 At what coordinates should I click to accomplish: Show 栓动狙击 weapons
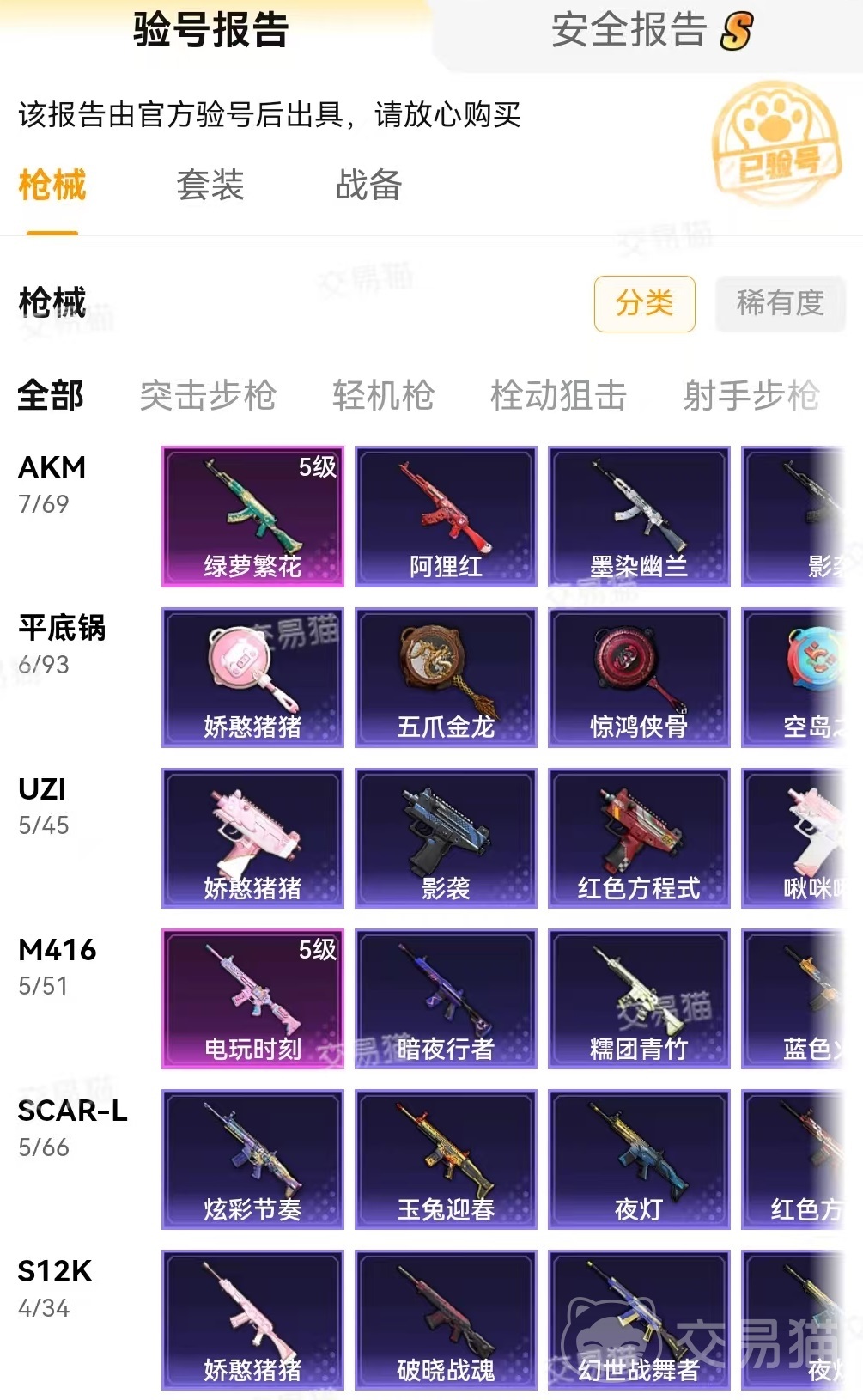tap(558, 396)
